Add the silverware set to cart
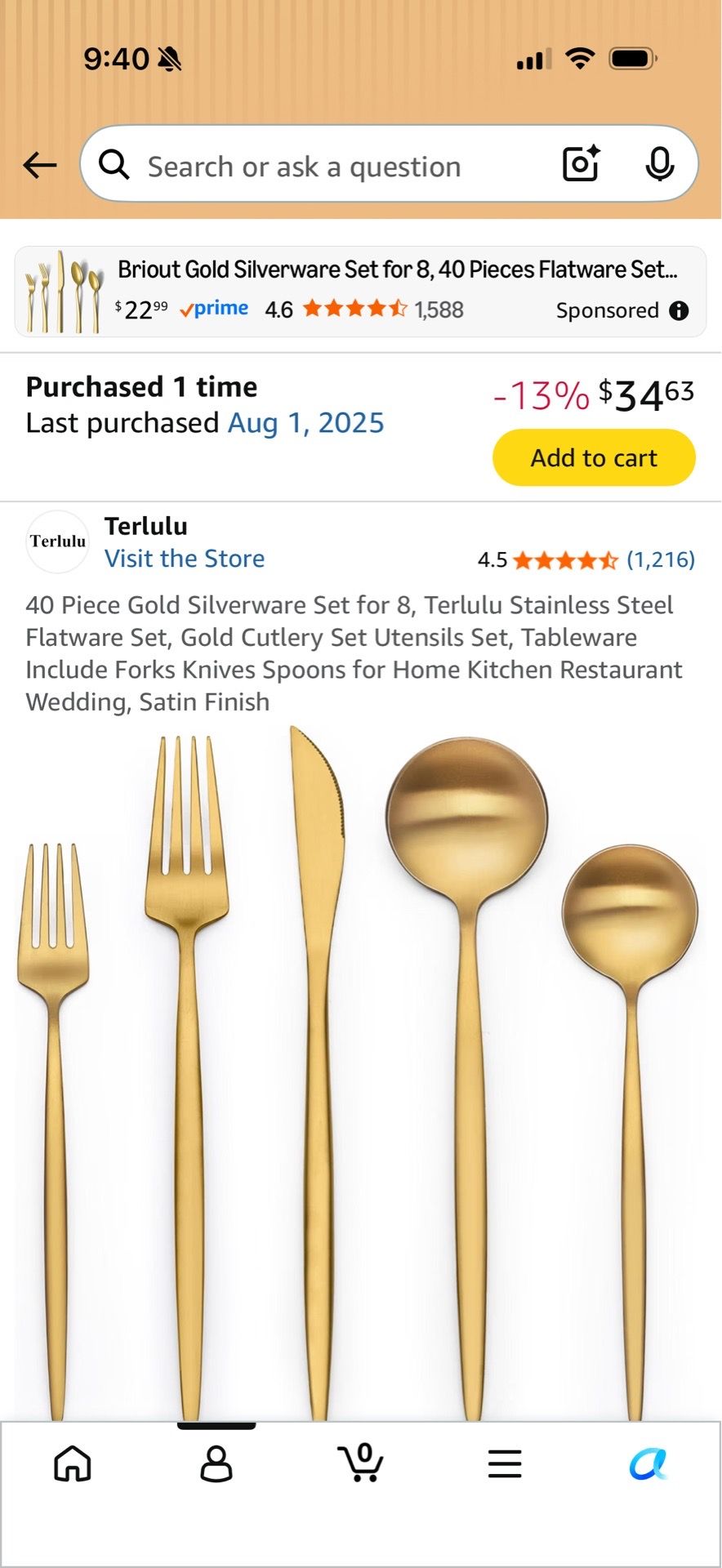Screen dimensions: 722x1568 (x=594, y=457)
